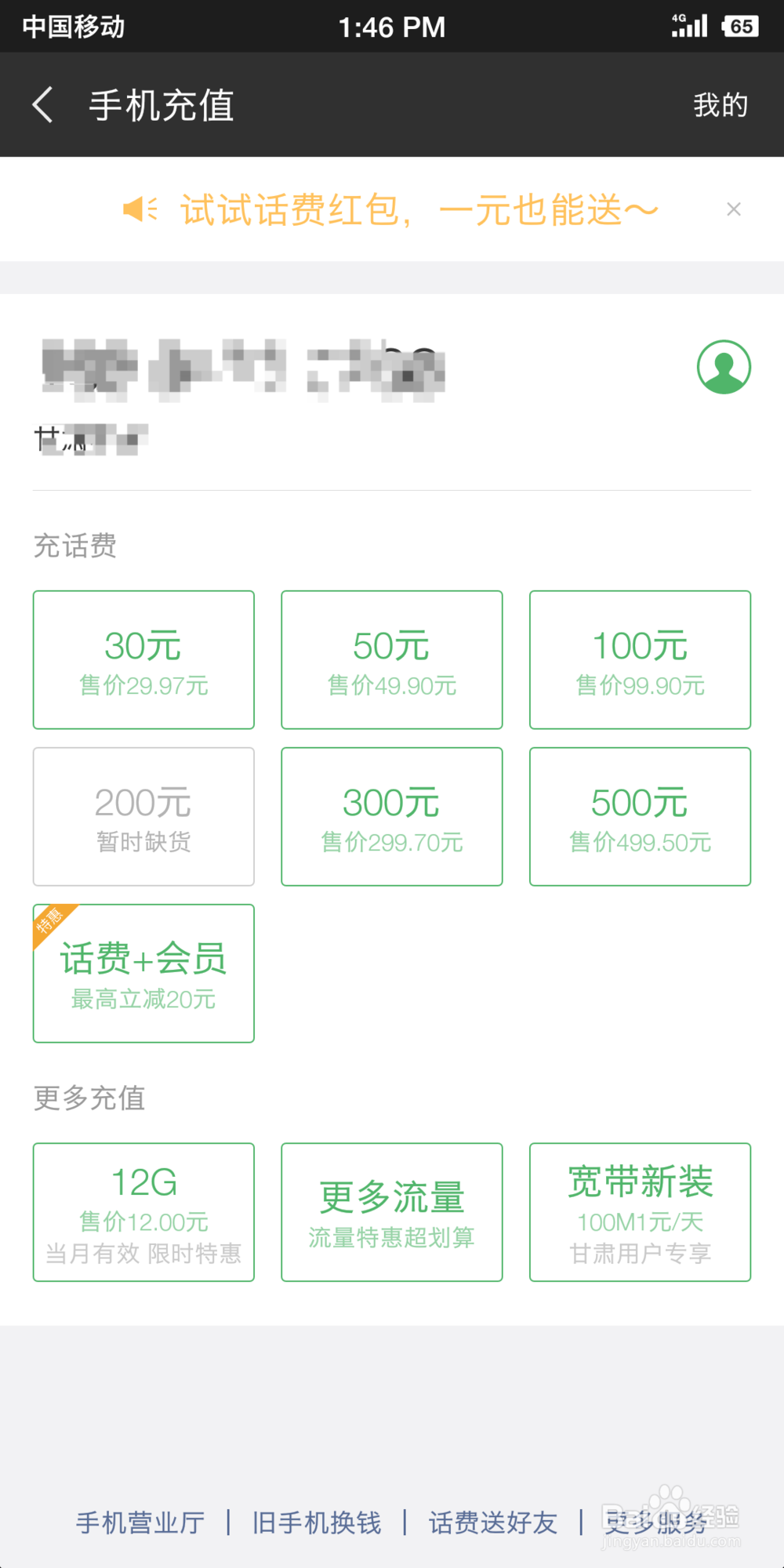Select the 300元 recharge option

click(x=391, y=816)
